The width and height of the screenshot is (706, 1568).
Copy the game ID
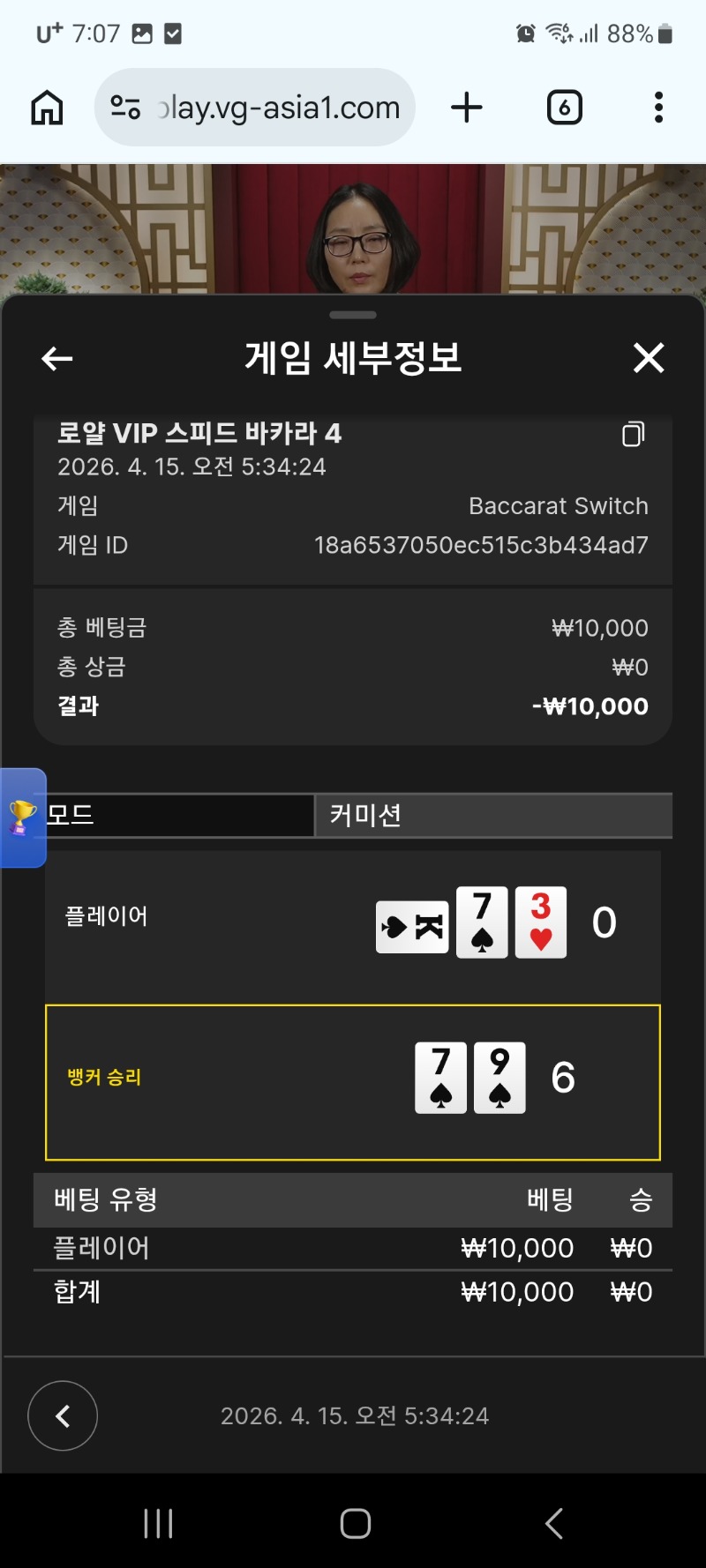coord(633,434)
